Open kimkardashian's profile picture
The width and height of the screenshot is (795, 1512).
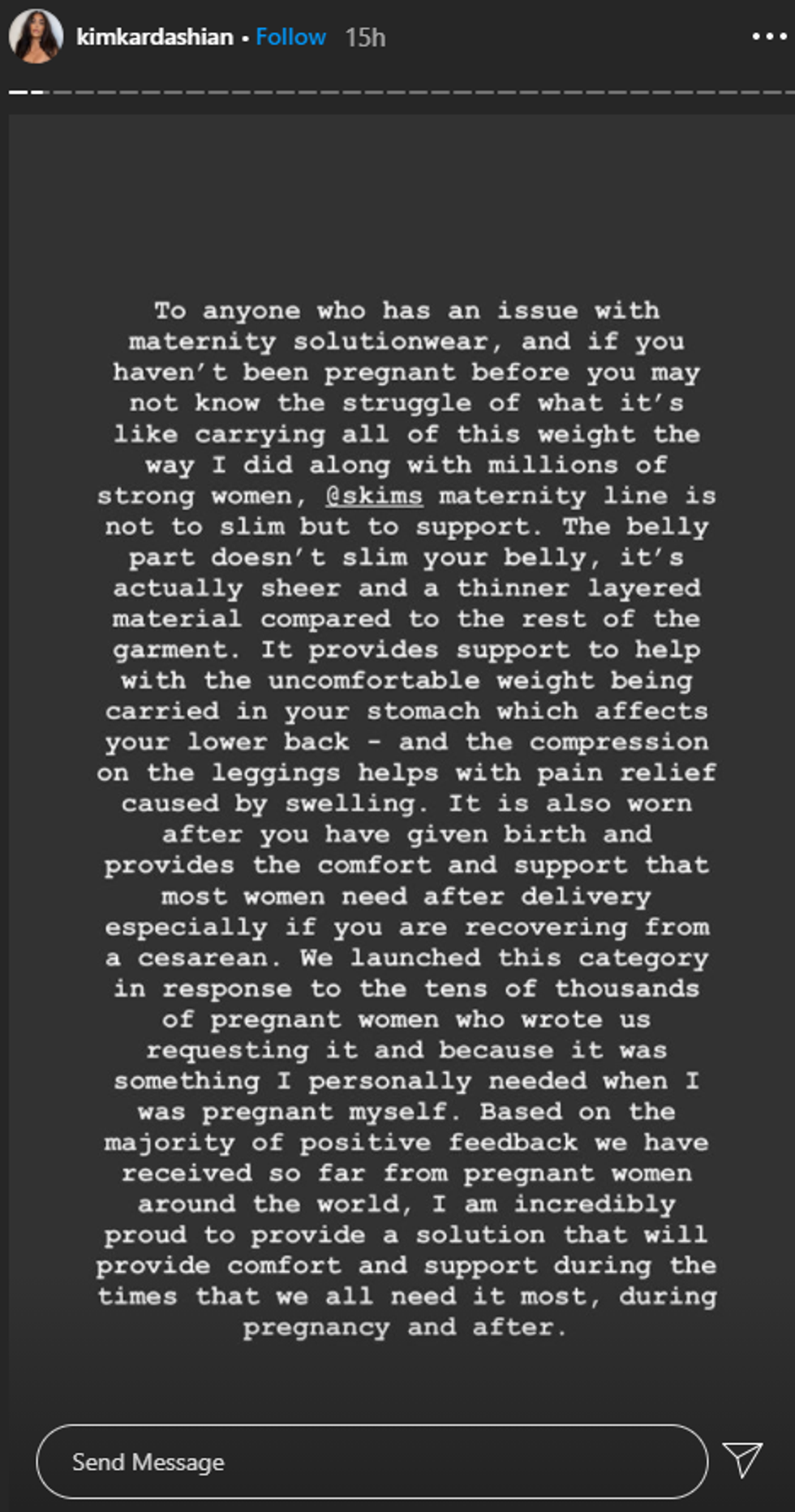tap(36, 37)
